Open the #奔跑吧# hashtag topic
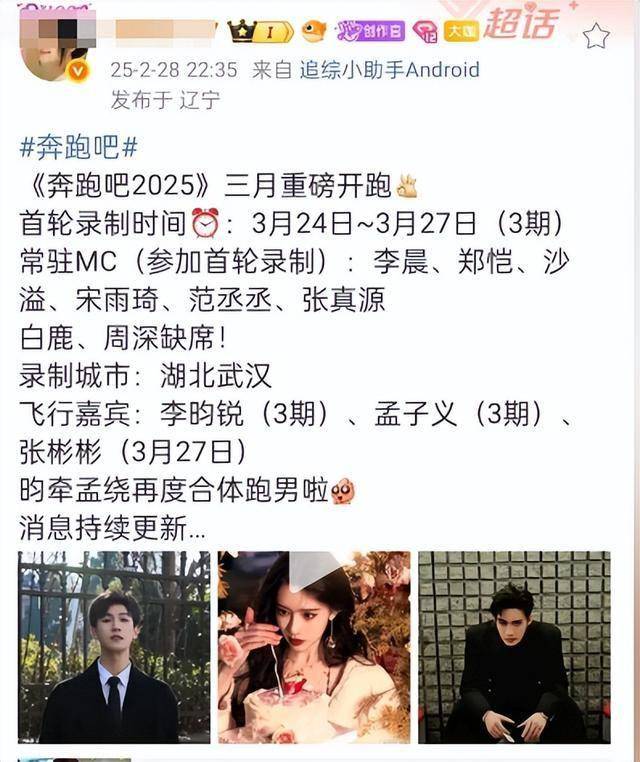This screenshot has width=640, height=762. (x=78, y=149)
